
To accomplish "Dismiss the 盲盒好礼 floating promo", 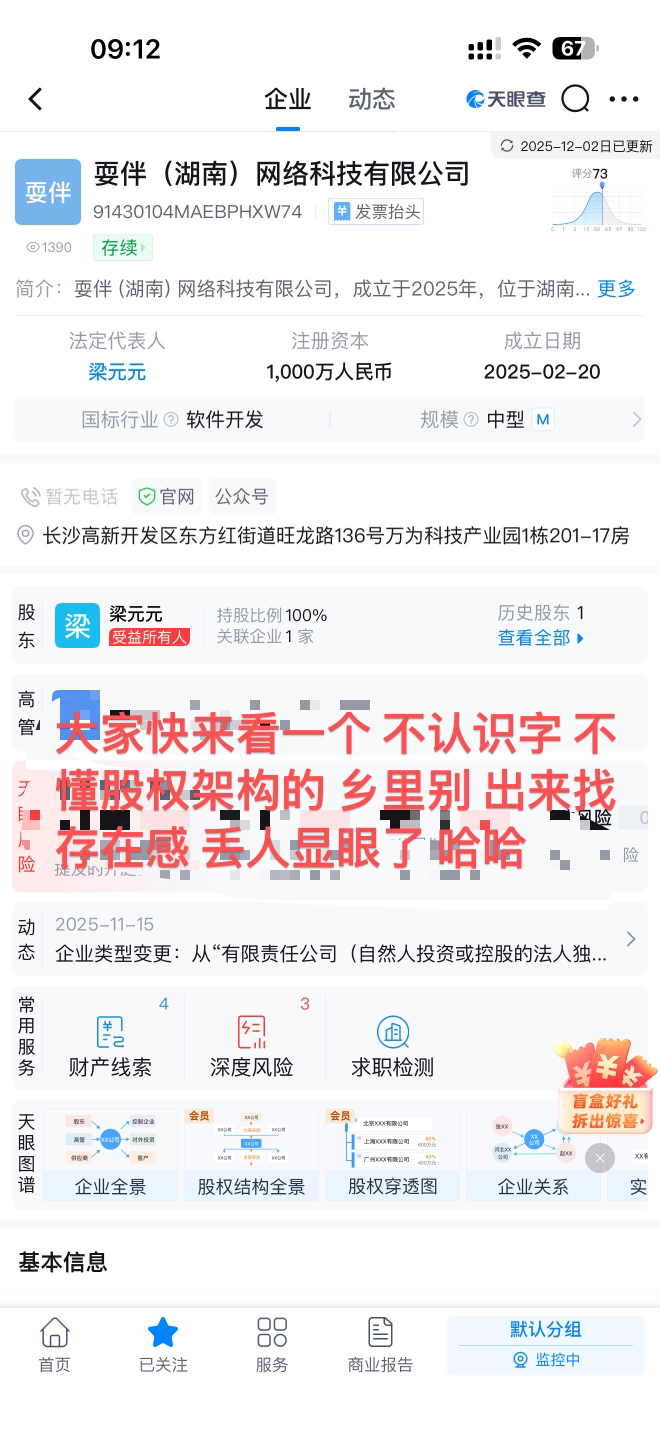I will [599, 1158].
